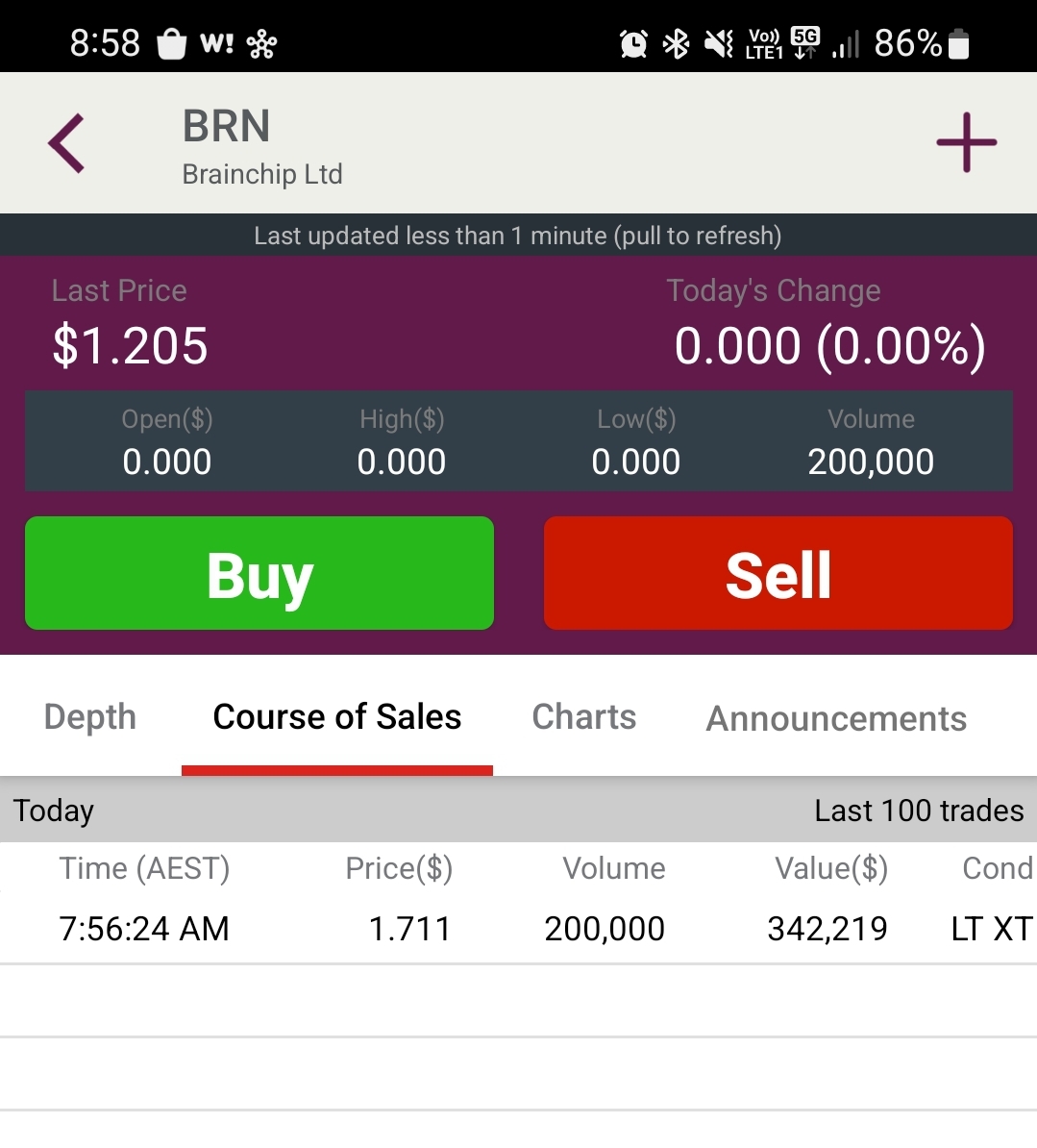
Task: Open the Charts tab
Action: click(x=584, y=717)
